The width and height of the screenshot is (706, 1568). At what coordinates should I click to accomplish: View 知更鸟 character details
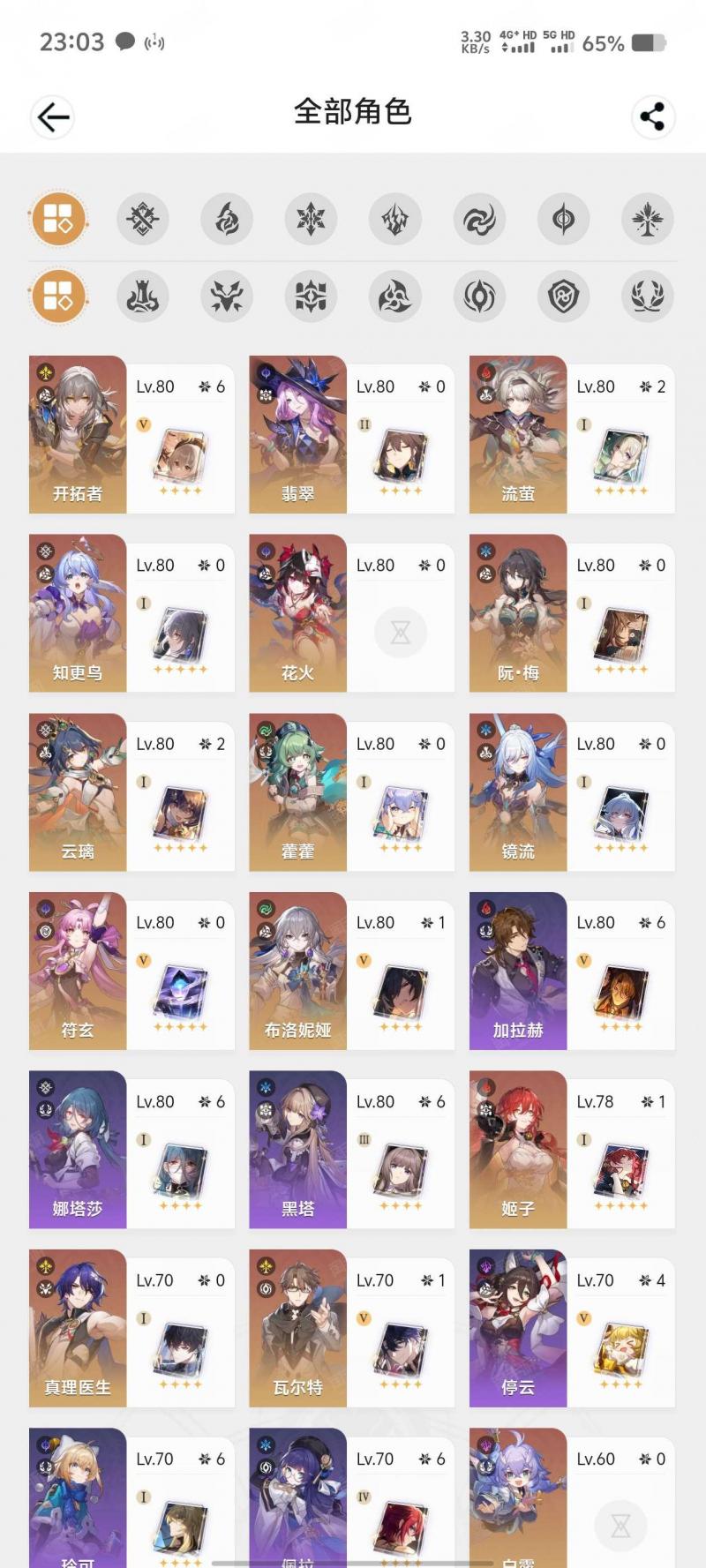(132, 613)
